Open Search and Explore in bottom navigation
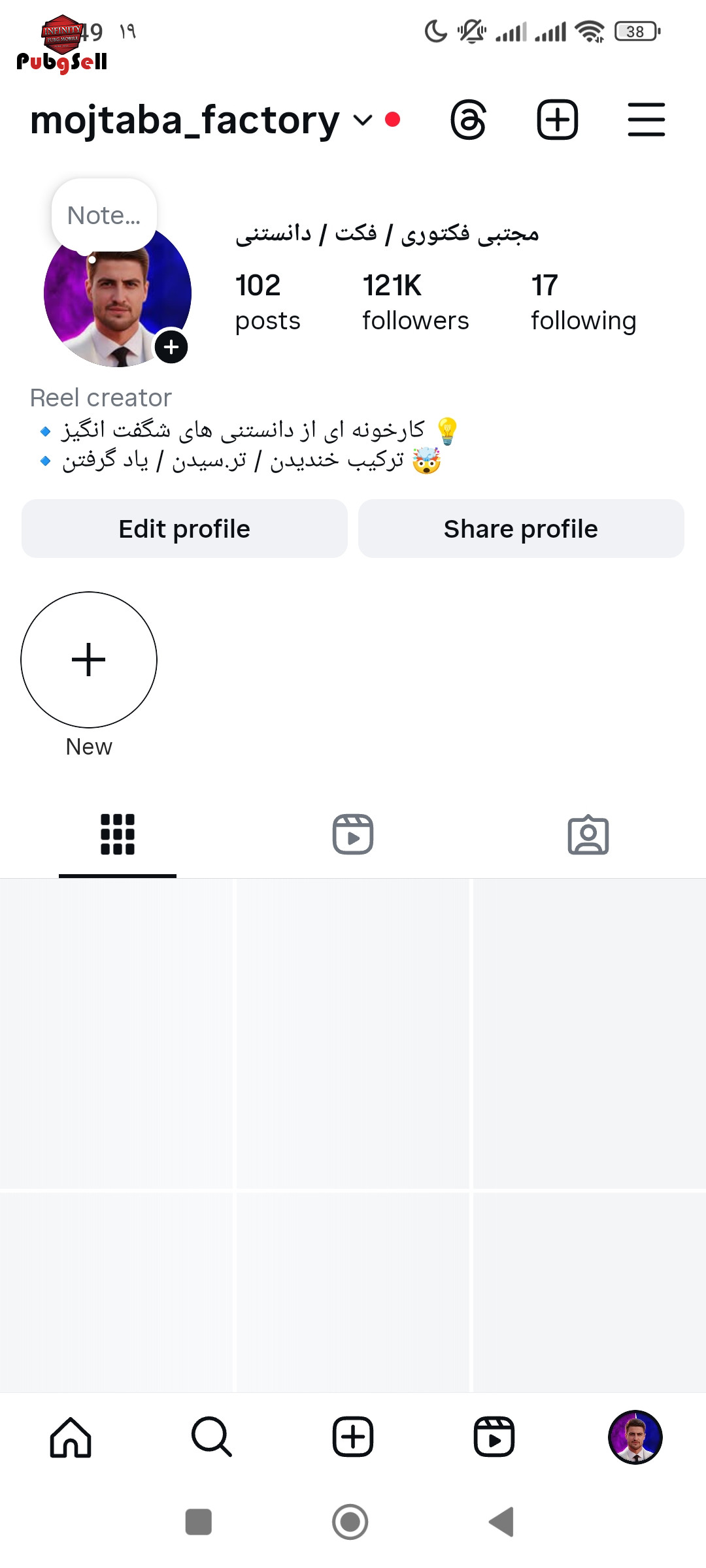Screen dimensions: 706x1568 (212, 1437)
